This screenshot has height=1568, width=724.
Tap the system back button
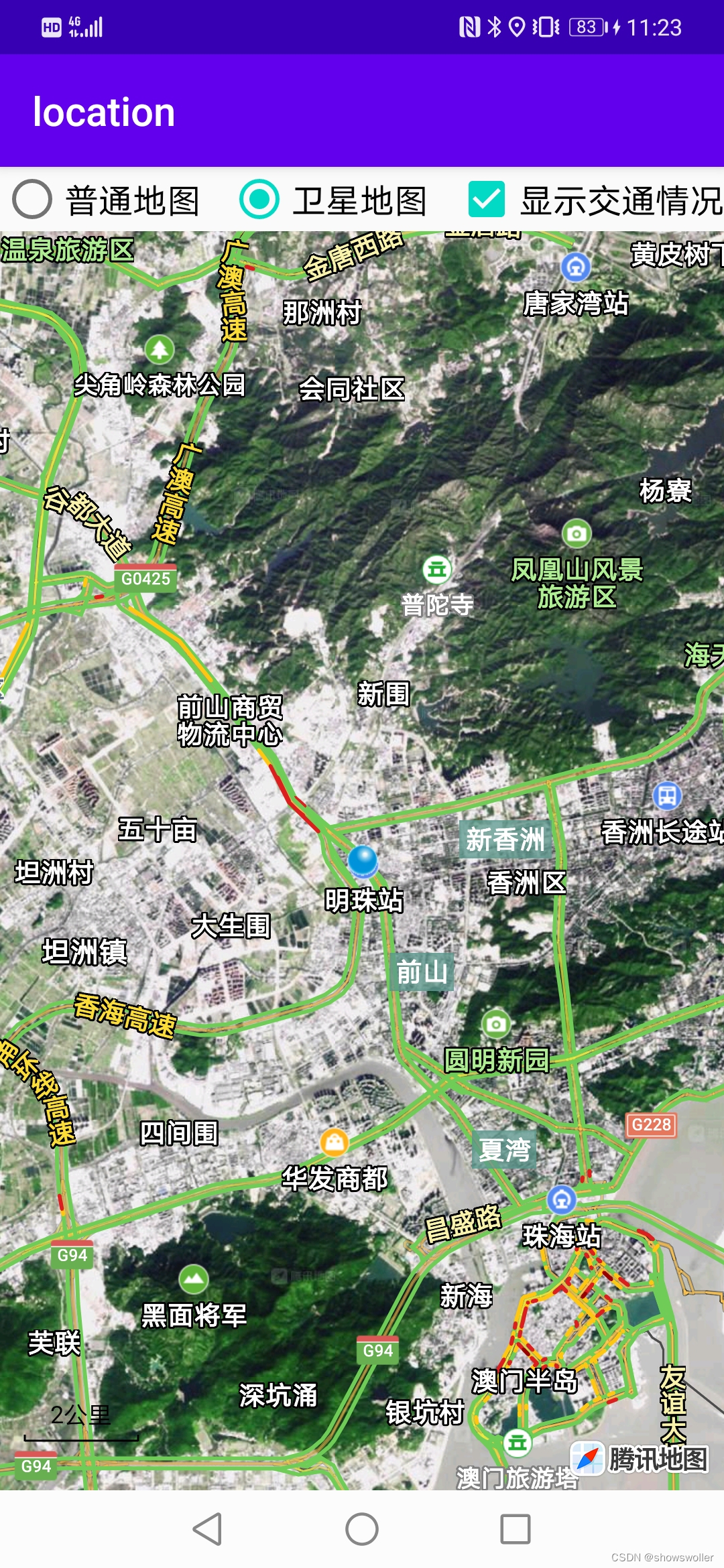(x=207, y=1529)
